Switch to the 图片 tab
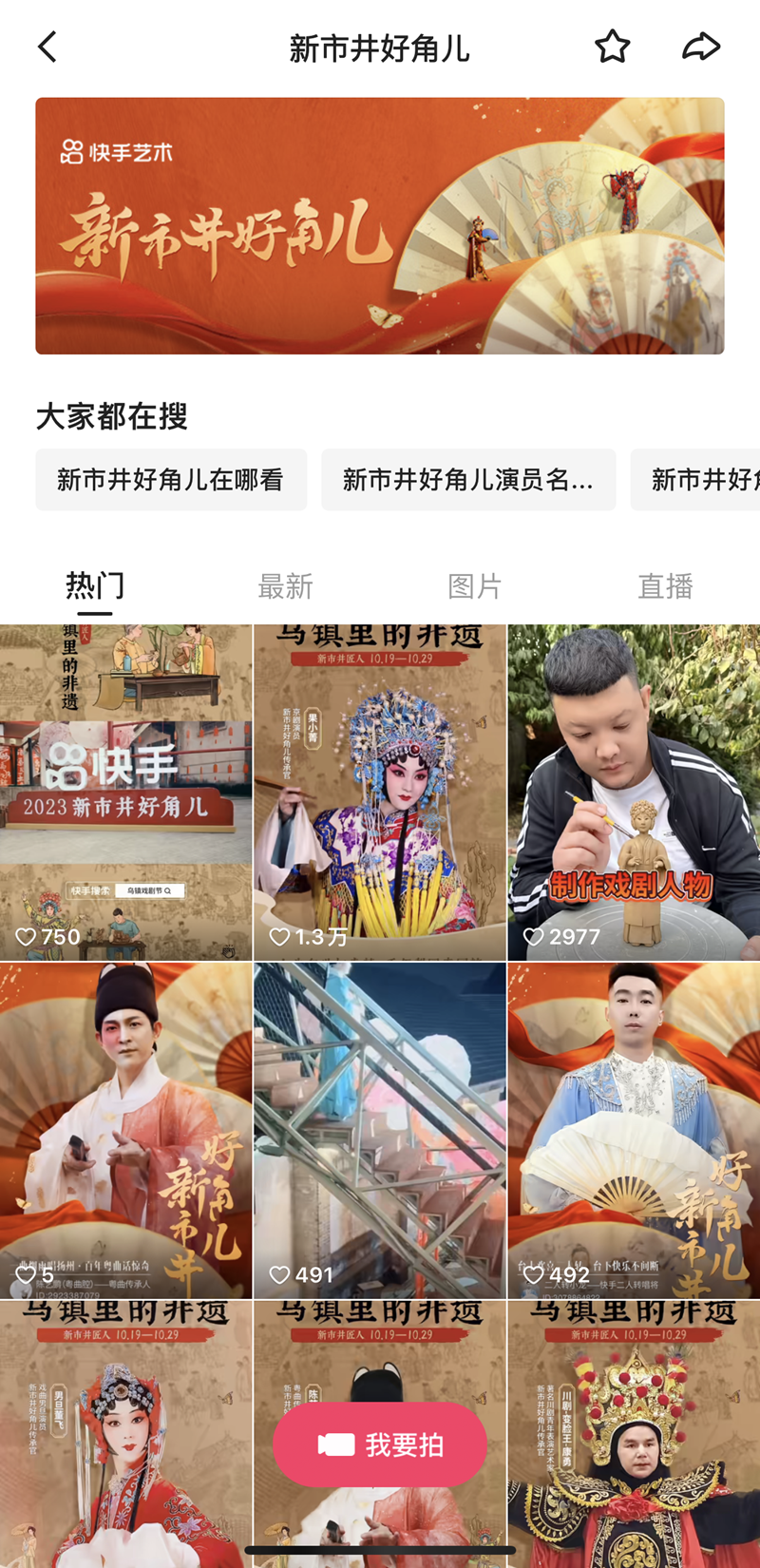 click(x=475, y=586)
